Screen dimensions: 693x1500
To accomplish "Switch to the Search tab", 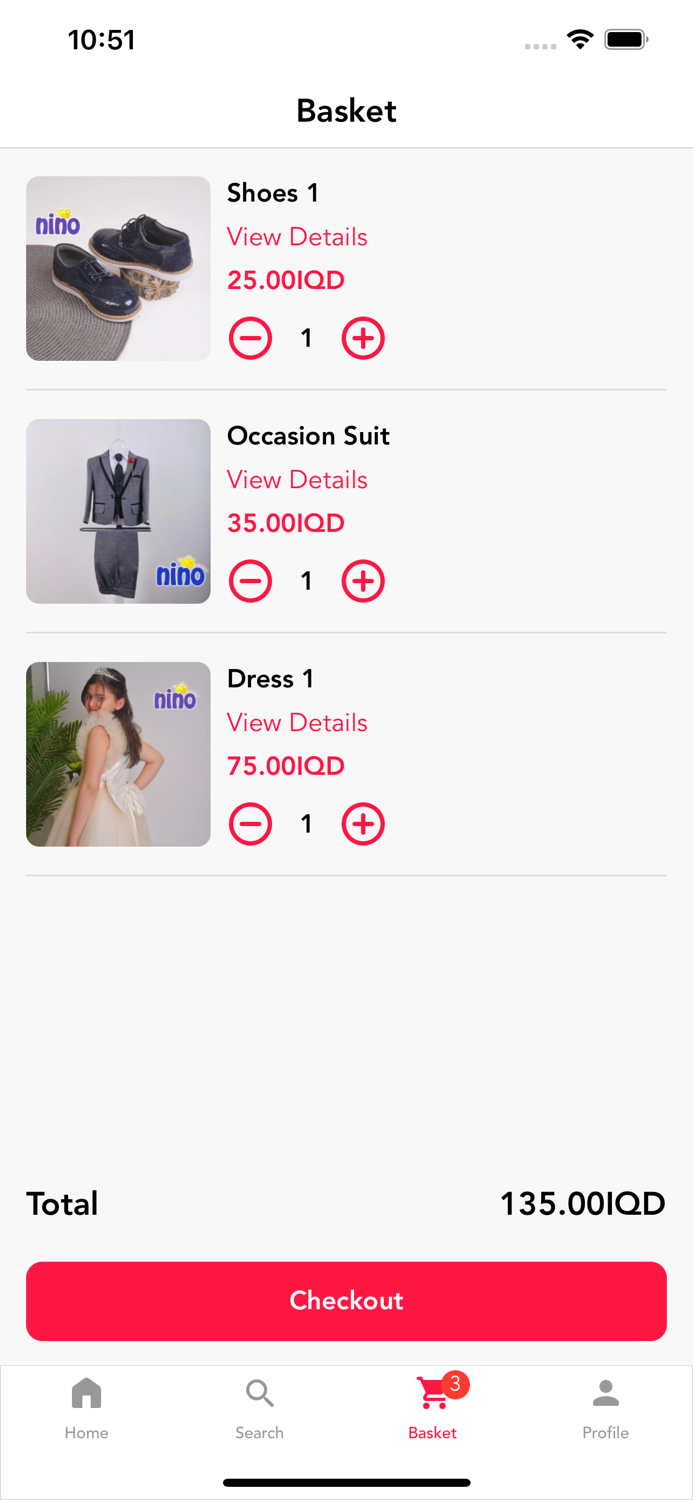I will (260, 1408).
